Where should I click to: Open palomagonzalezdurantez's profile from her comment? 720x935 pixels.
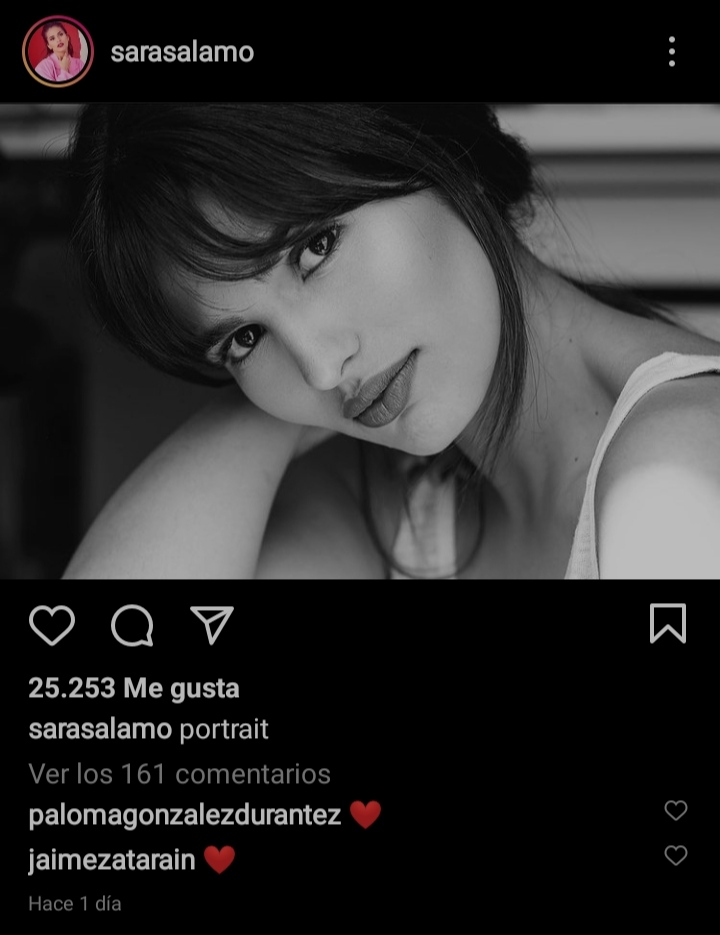point(185,815)
